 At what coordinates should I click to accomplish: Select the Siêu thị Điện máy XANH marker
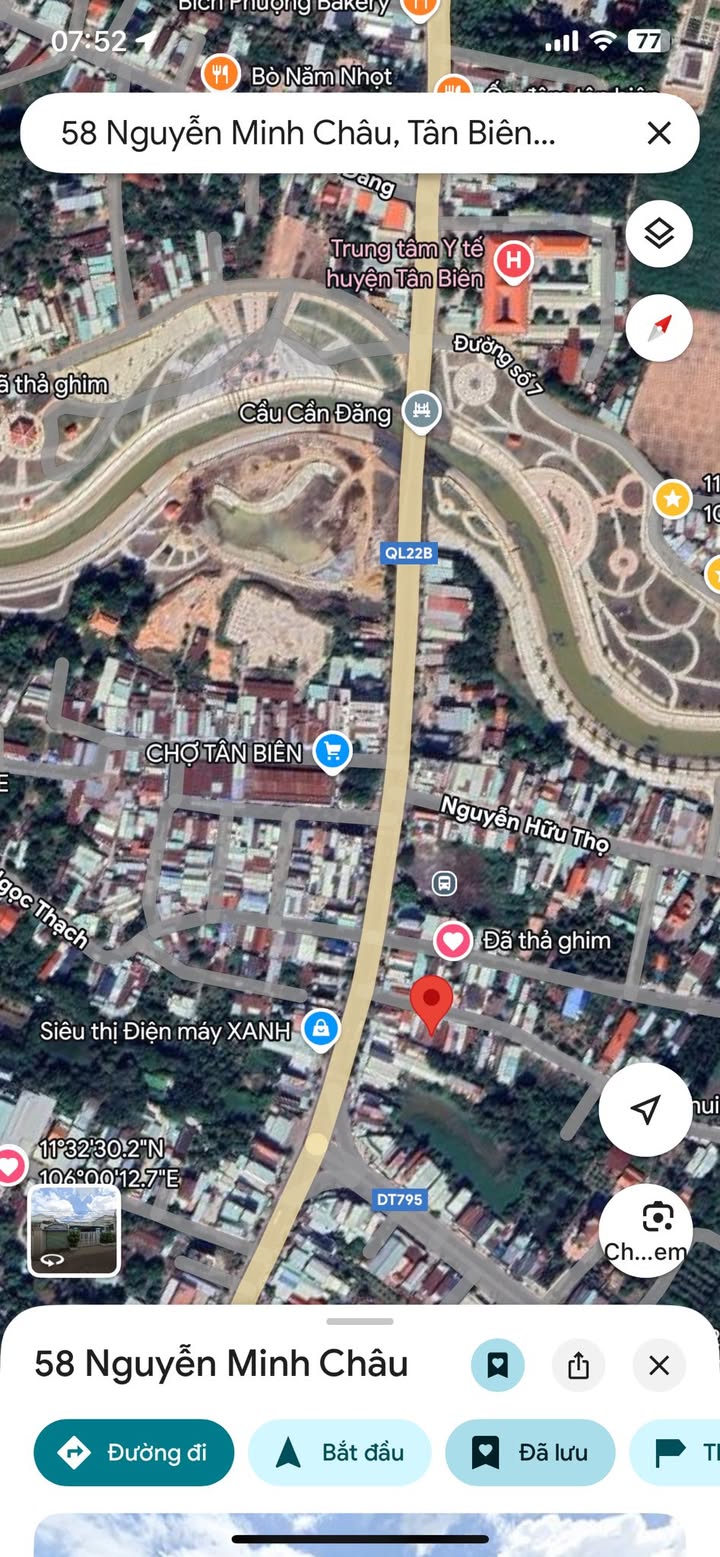(321, 1029)
